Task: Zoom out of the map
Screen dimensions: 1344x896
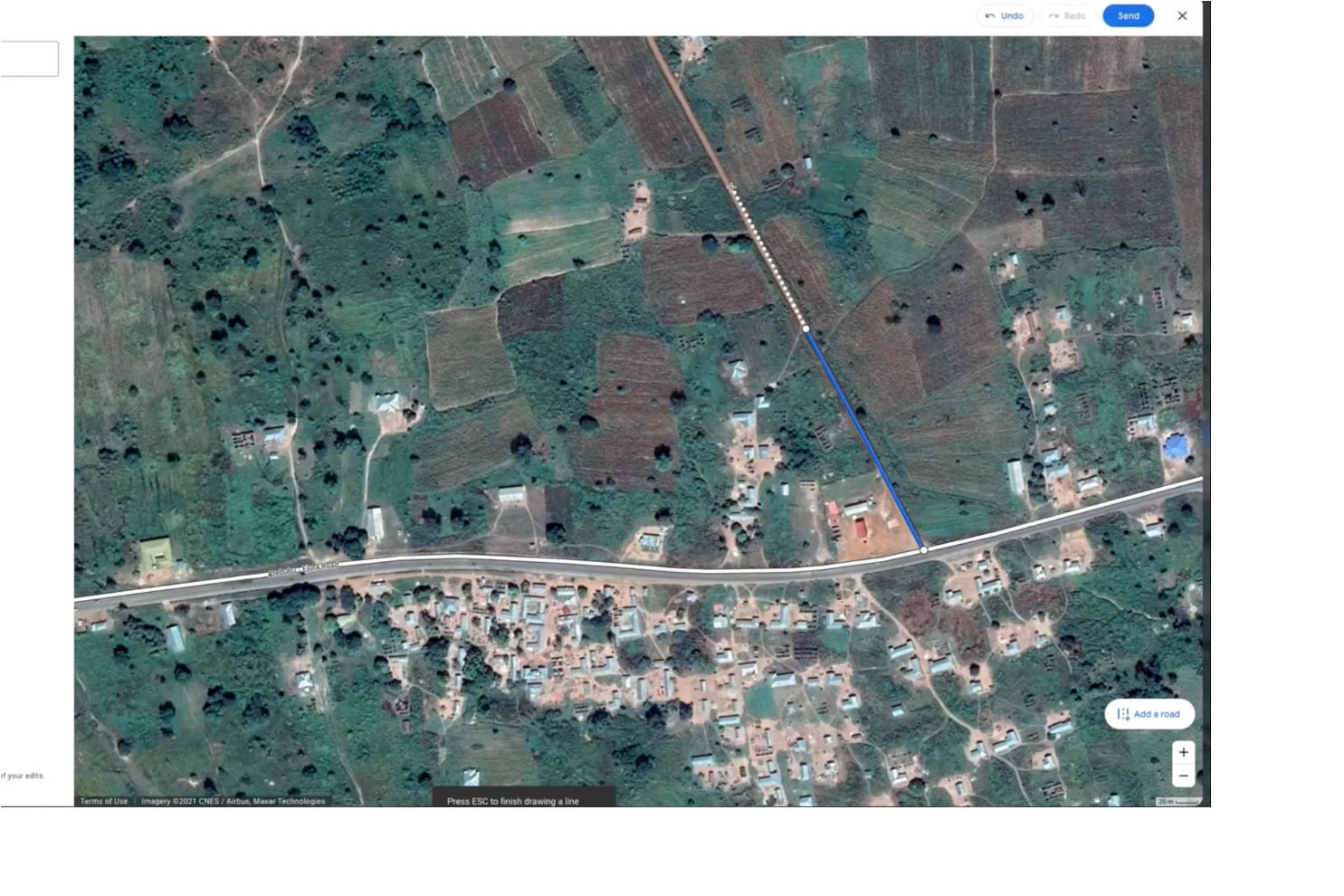Action: point(1183,776)
